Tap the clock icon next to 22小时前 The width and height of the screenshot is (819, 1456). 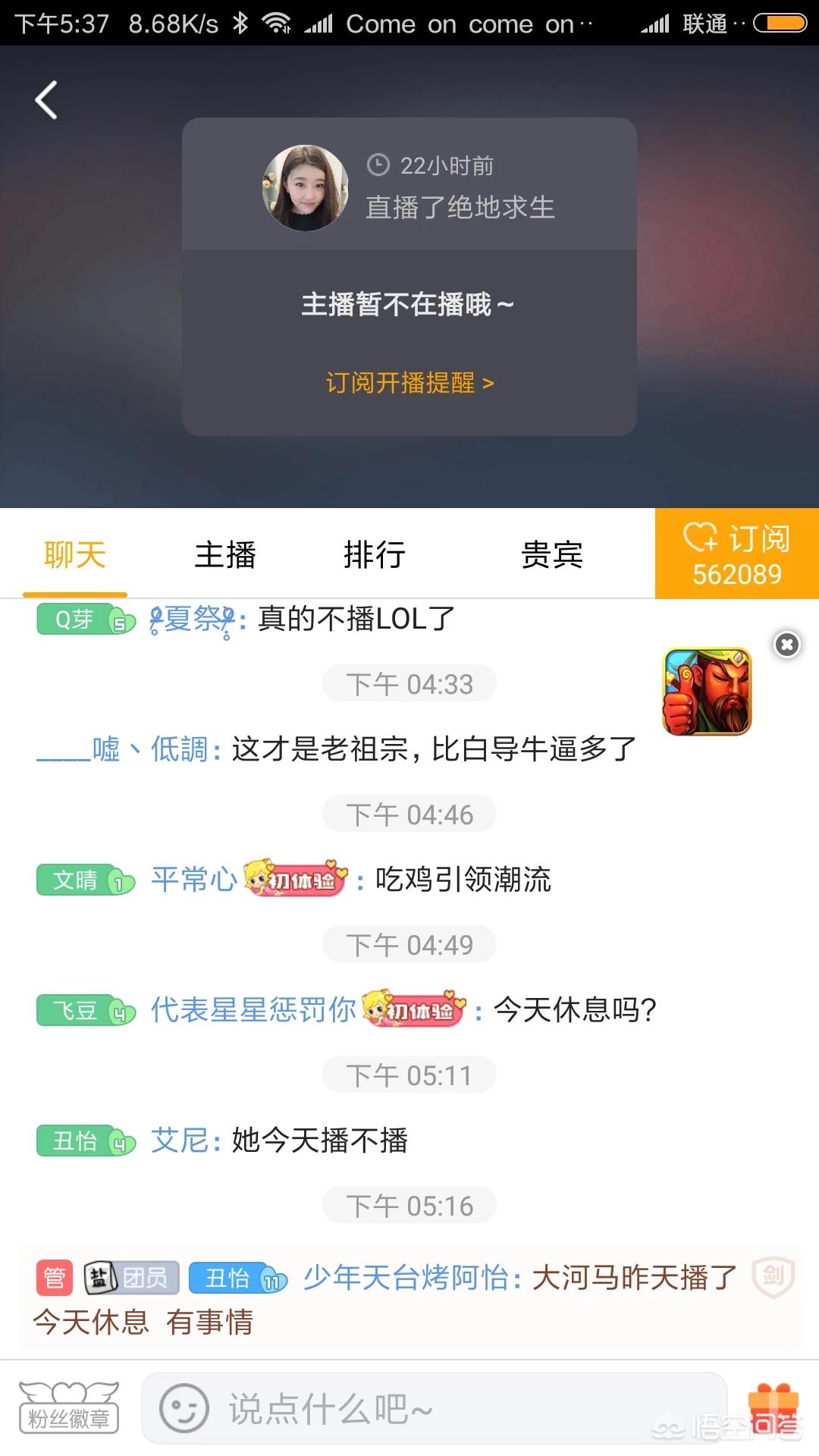[x=377, y=164]
